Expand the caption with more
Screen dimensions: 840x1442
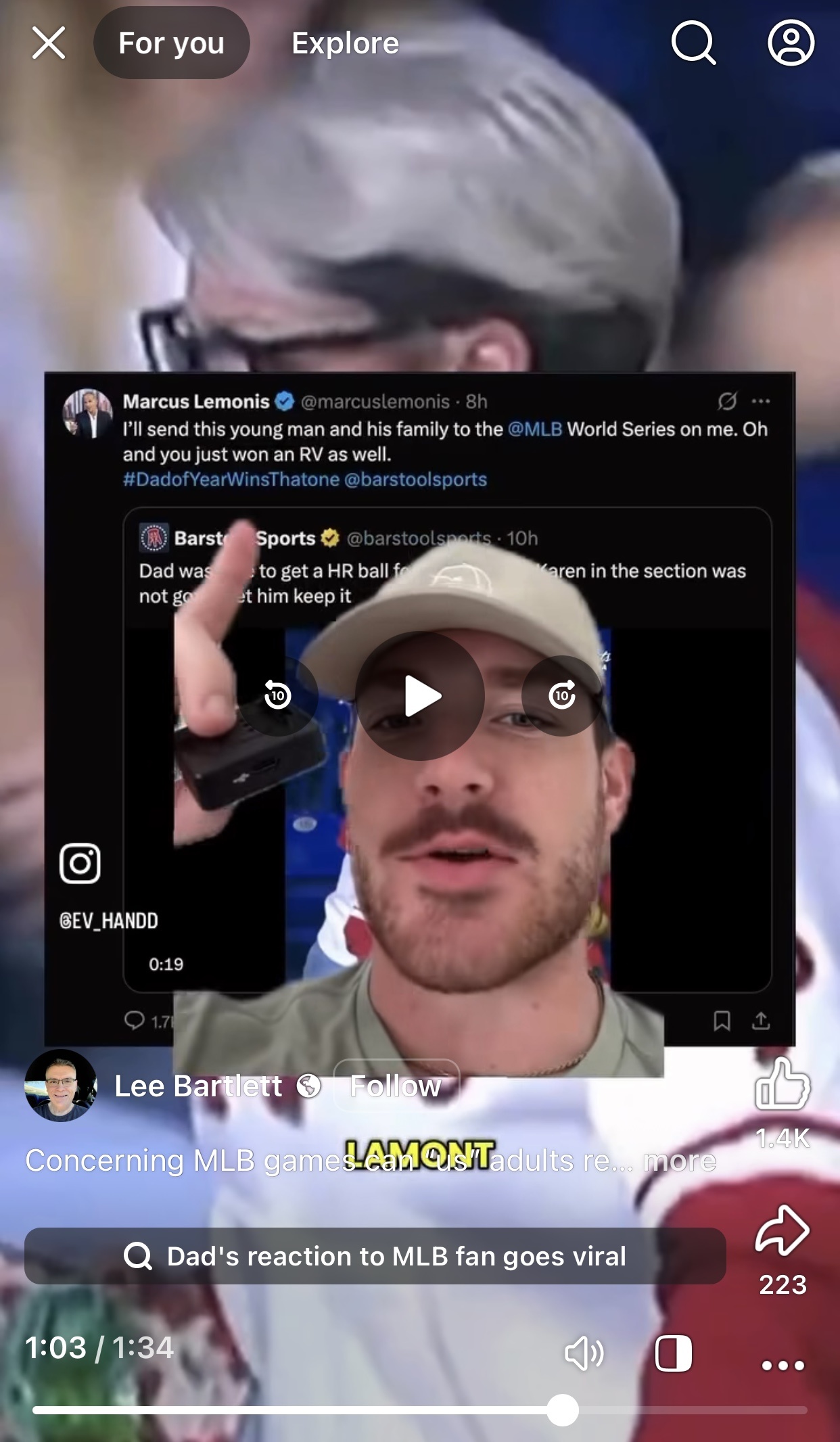pos(680,1161)
